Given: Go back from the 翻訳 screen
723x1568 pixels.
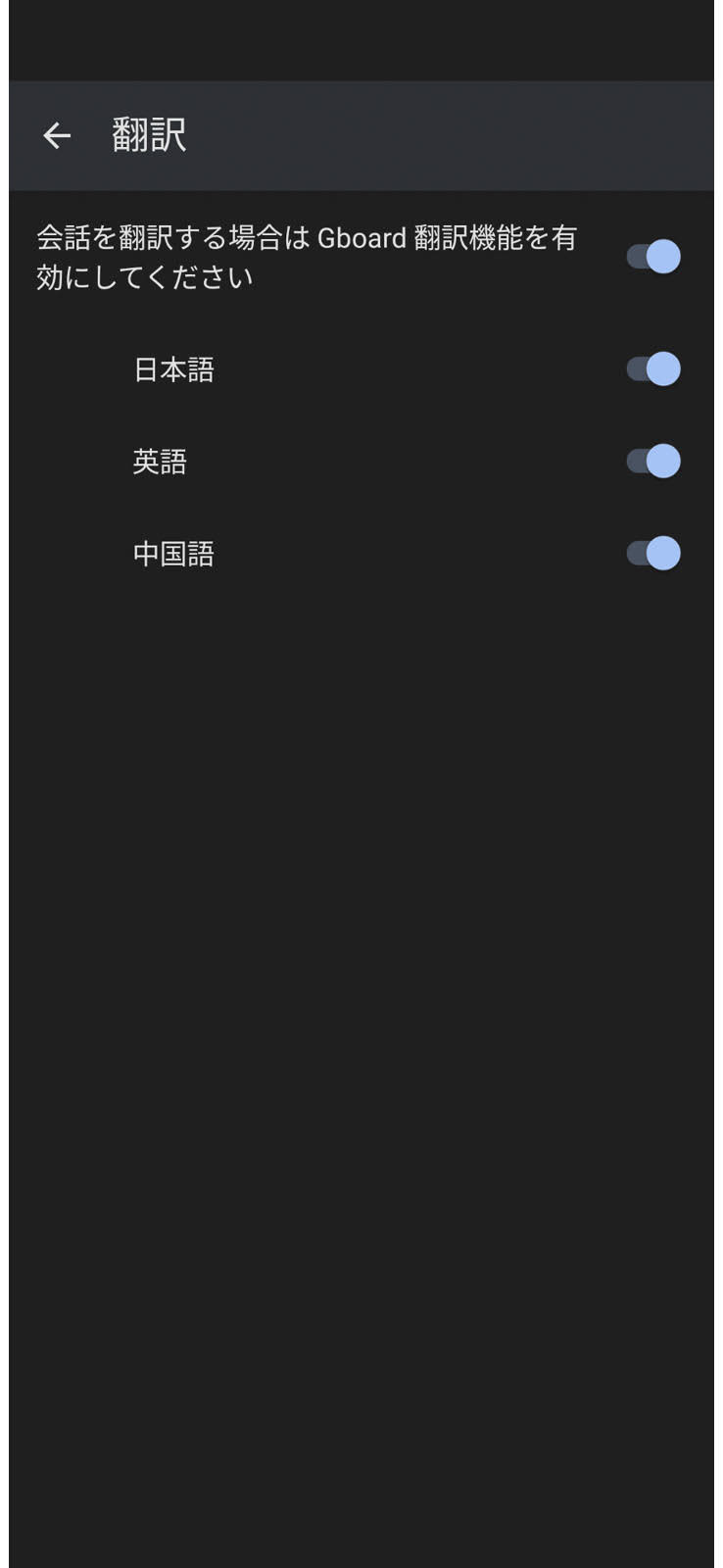Looking at the screenshot, I should coord(57,135).
